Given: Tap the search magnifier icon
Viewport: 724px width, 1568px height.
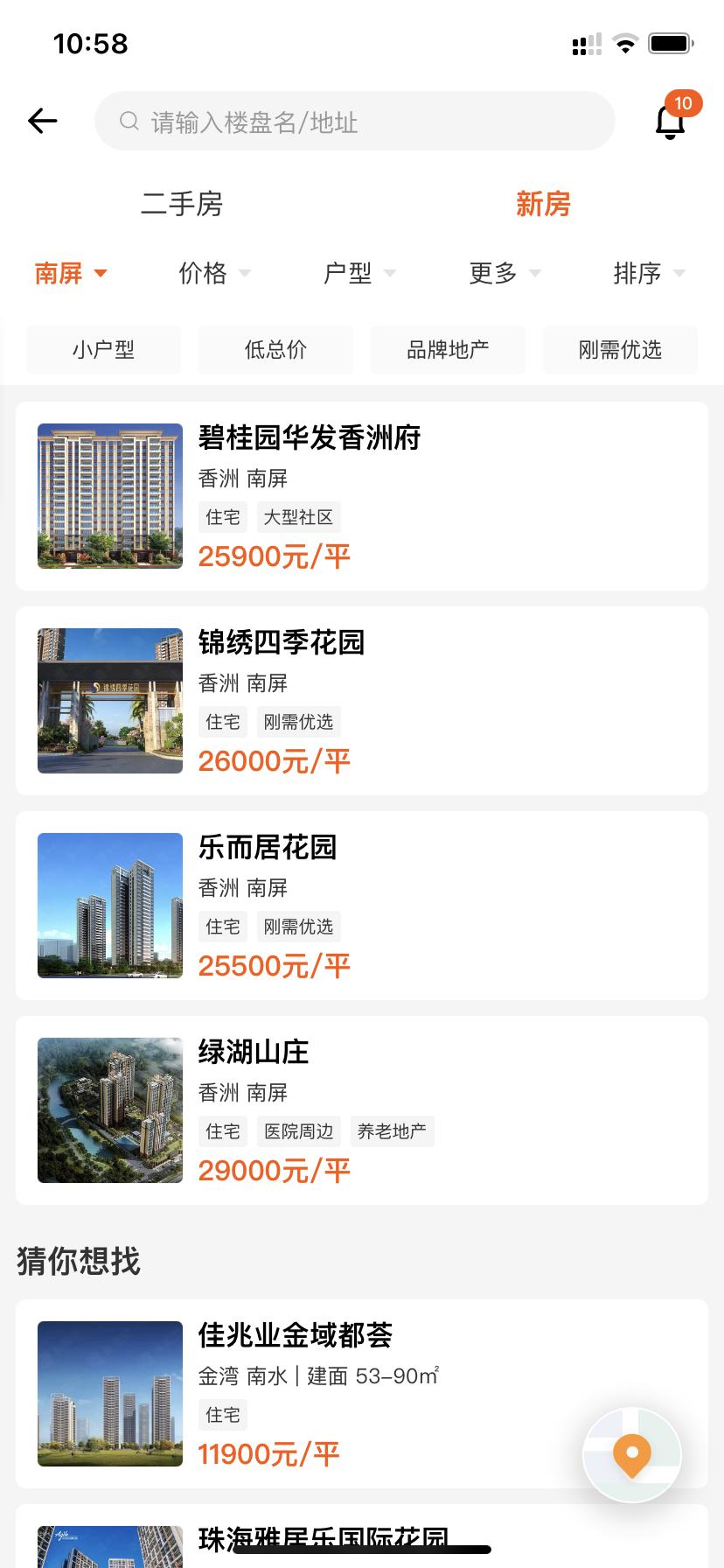Looking at the screenshot, I should 128,122.
